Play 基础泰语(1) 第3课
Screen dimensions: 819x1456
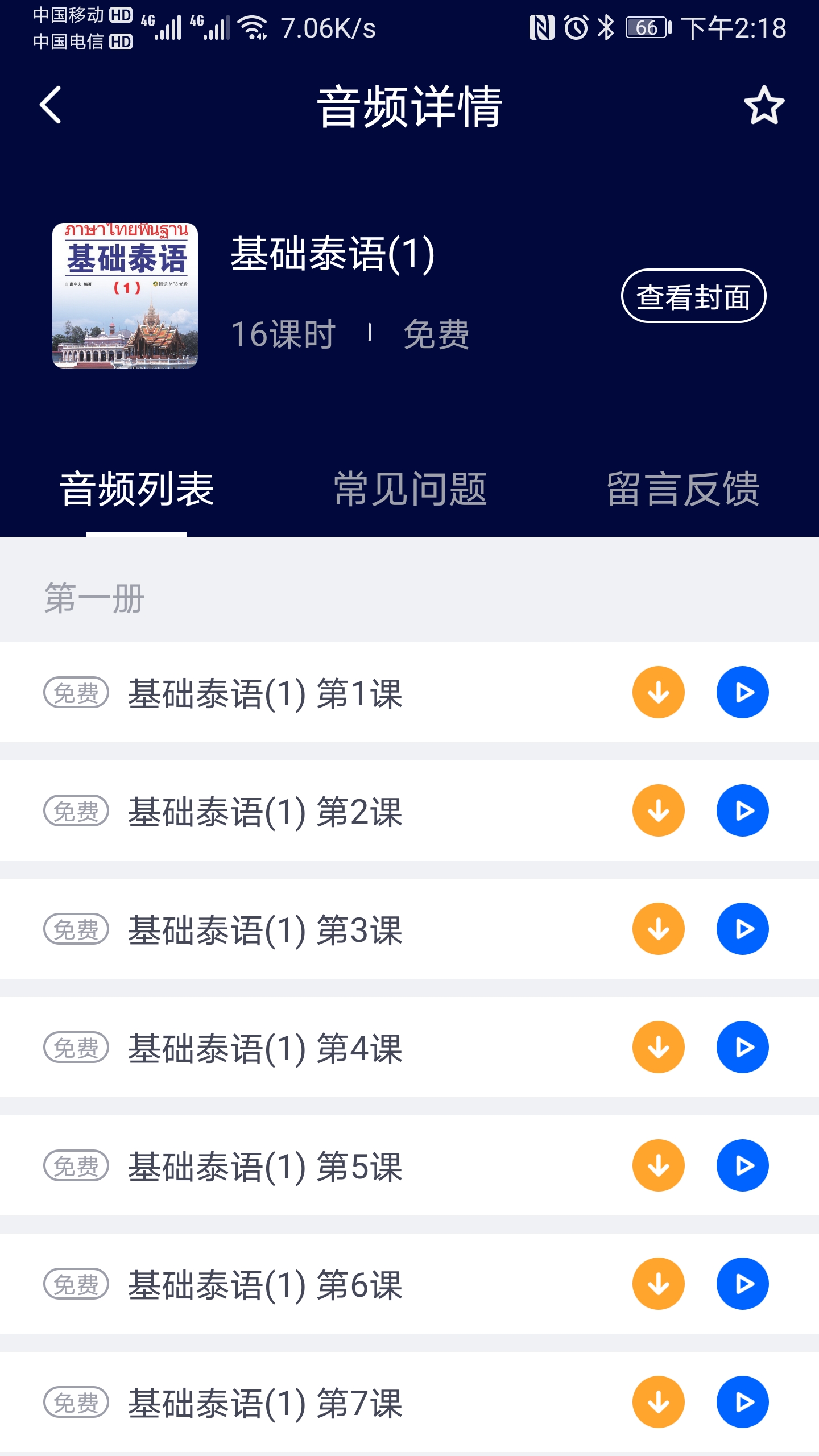coord(742,929)
